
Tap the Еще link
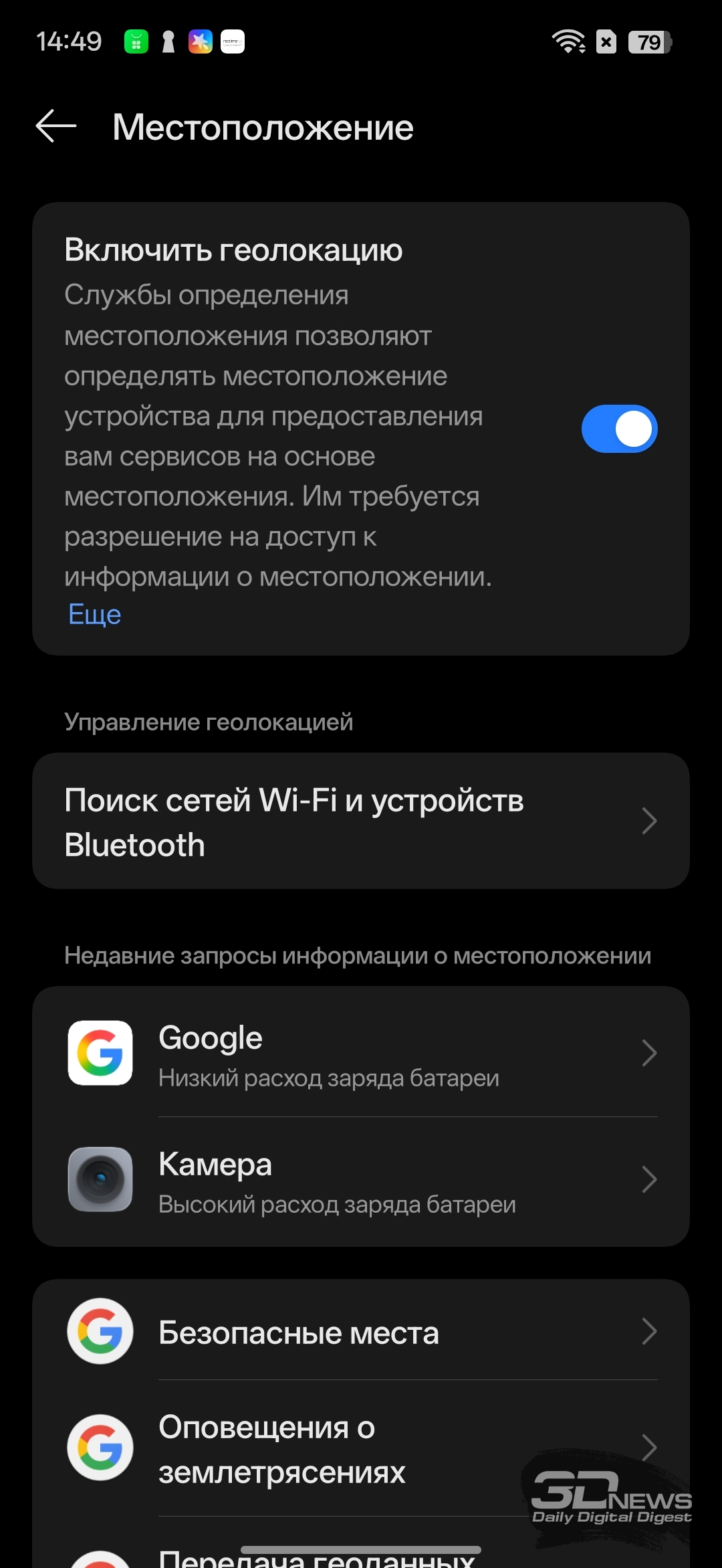pos(95,614)
